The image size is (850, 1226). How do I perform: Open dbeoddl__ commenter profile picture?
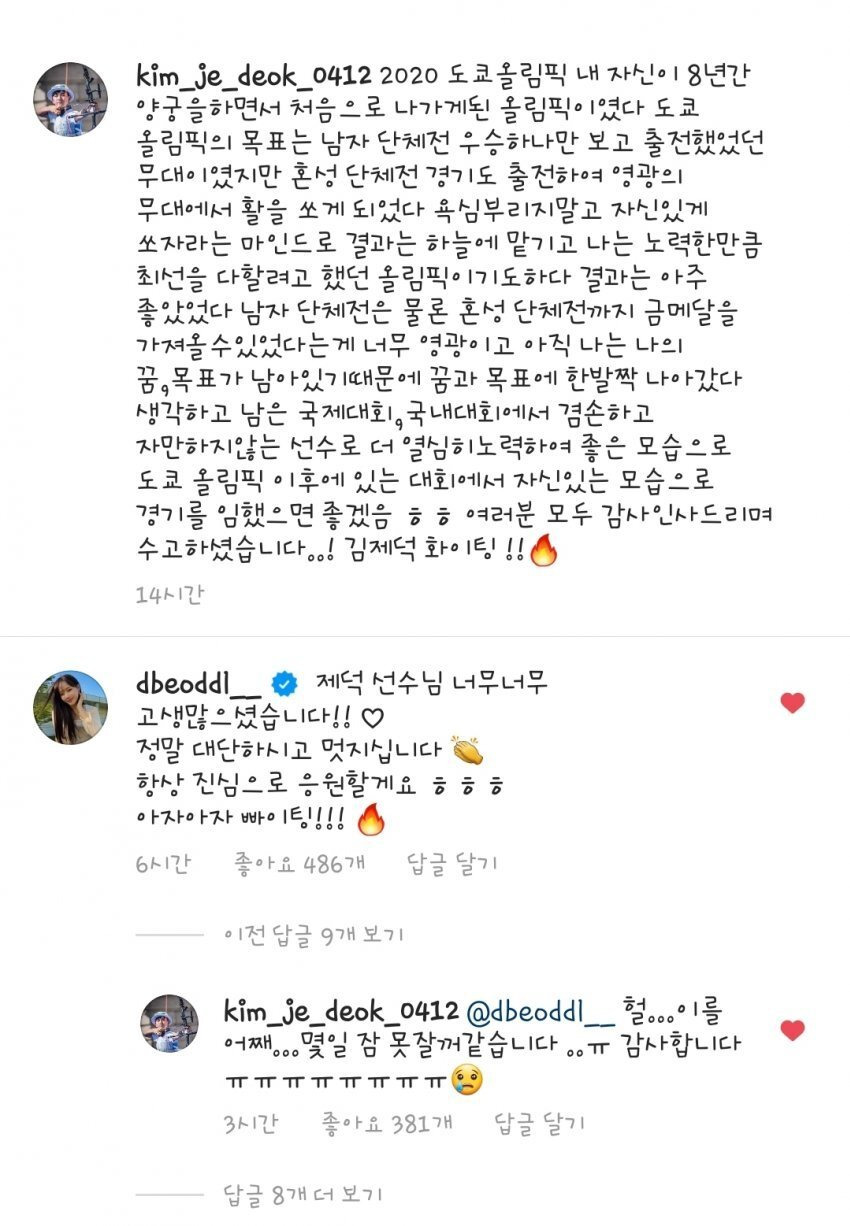[x=70, y=707]
